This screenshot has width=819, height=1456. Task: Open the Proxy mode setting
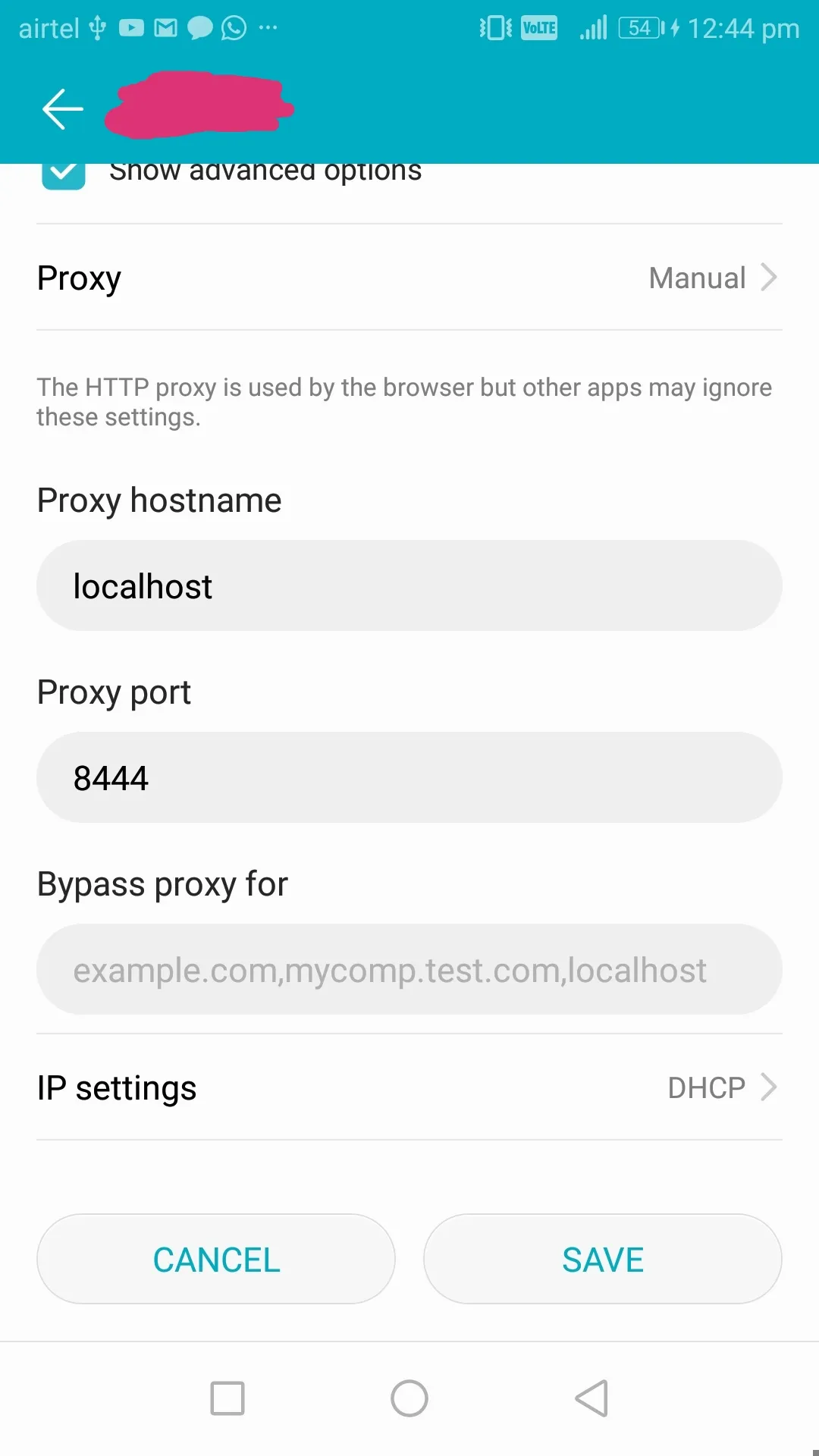(x=409, y=278)
